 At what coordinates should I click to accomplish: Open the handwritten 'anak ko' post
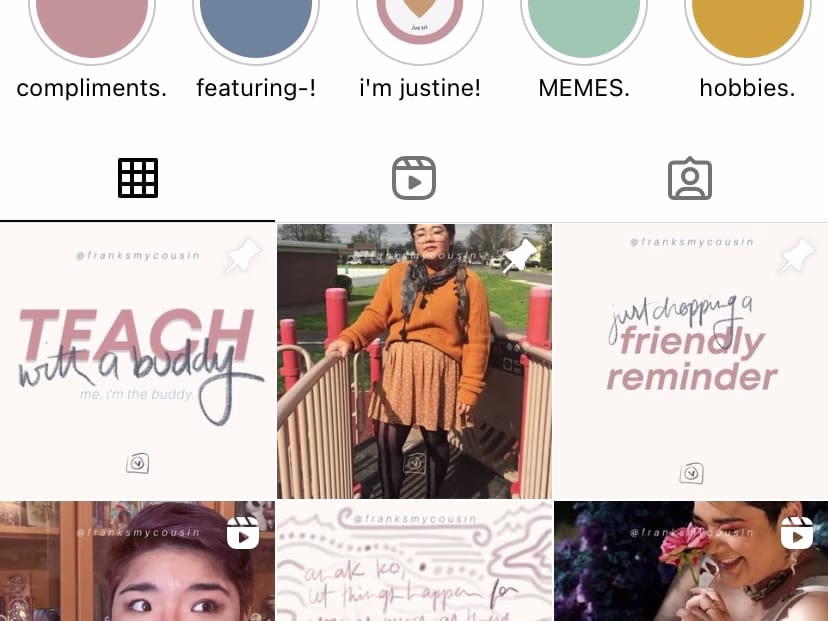pos(414,562)
